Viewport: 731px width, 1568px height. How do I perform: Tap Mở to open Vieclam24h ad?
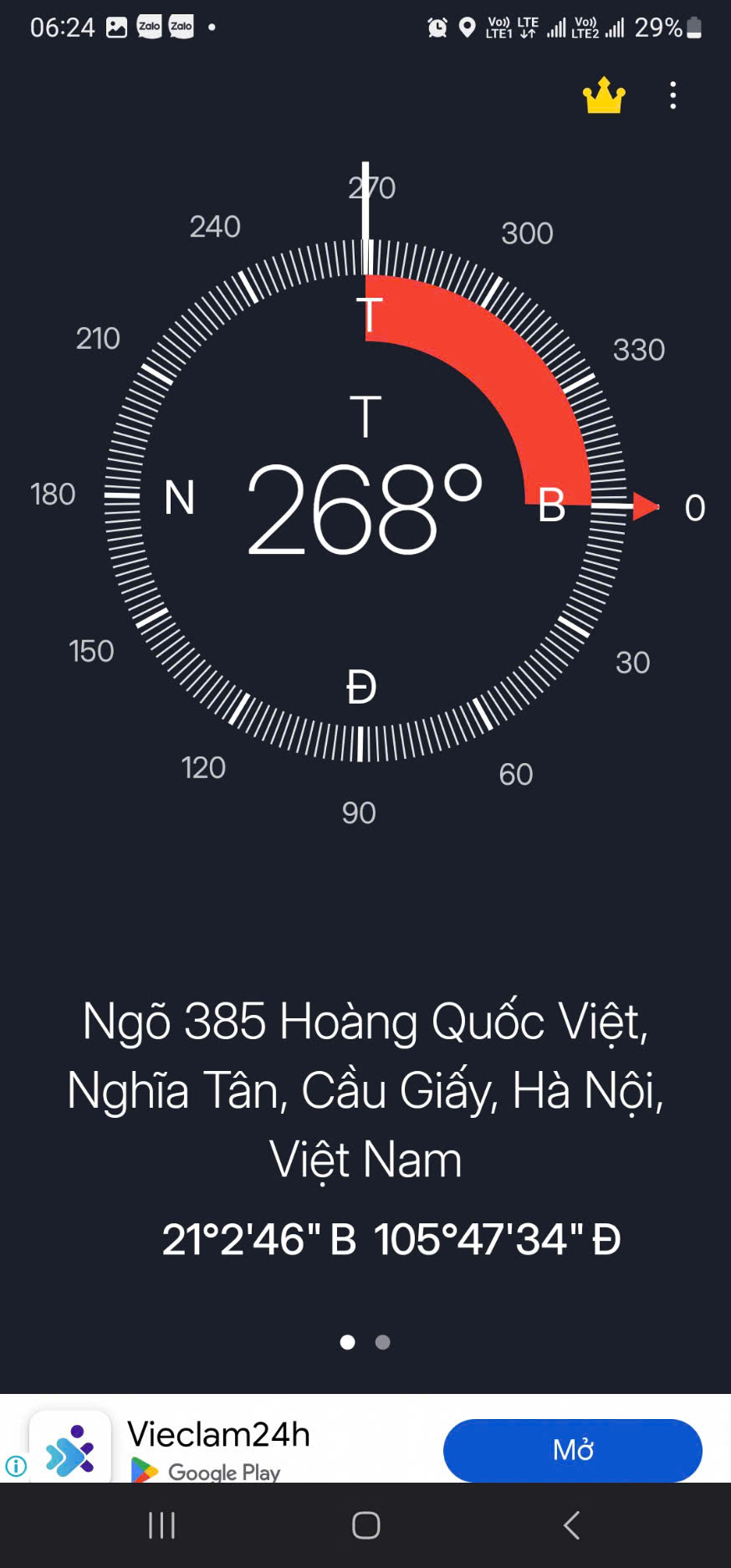tap(572, 1450)
